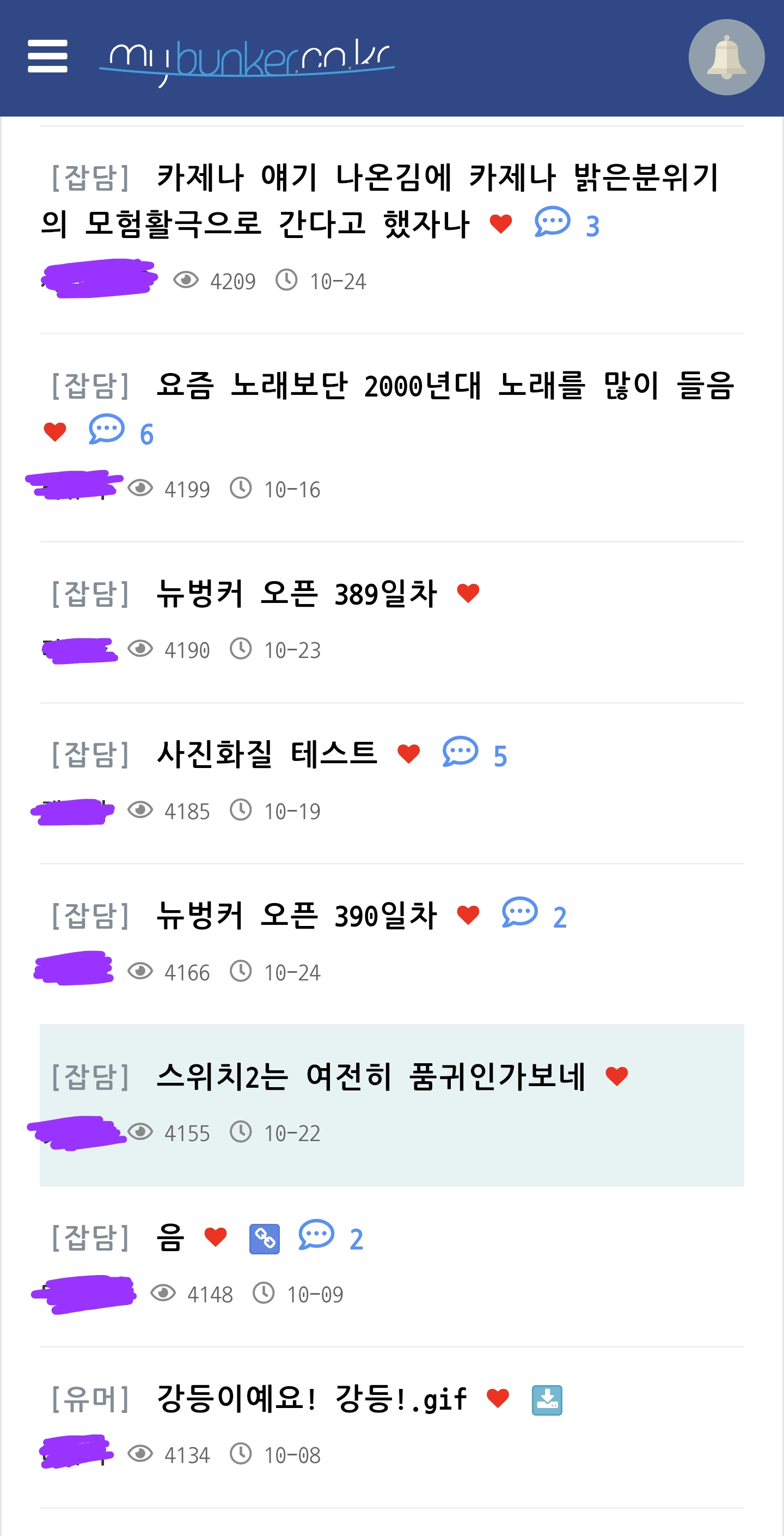Screen dimensions: 784x1536
Task: Go to mybunker.co.kr home via logo
Action: (x=247, y=60)
